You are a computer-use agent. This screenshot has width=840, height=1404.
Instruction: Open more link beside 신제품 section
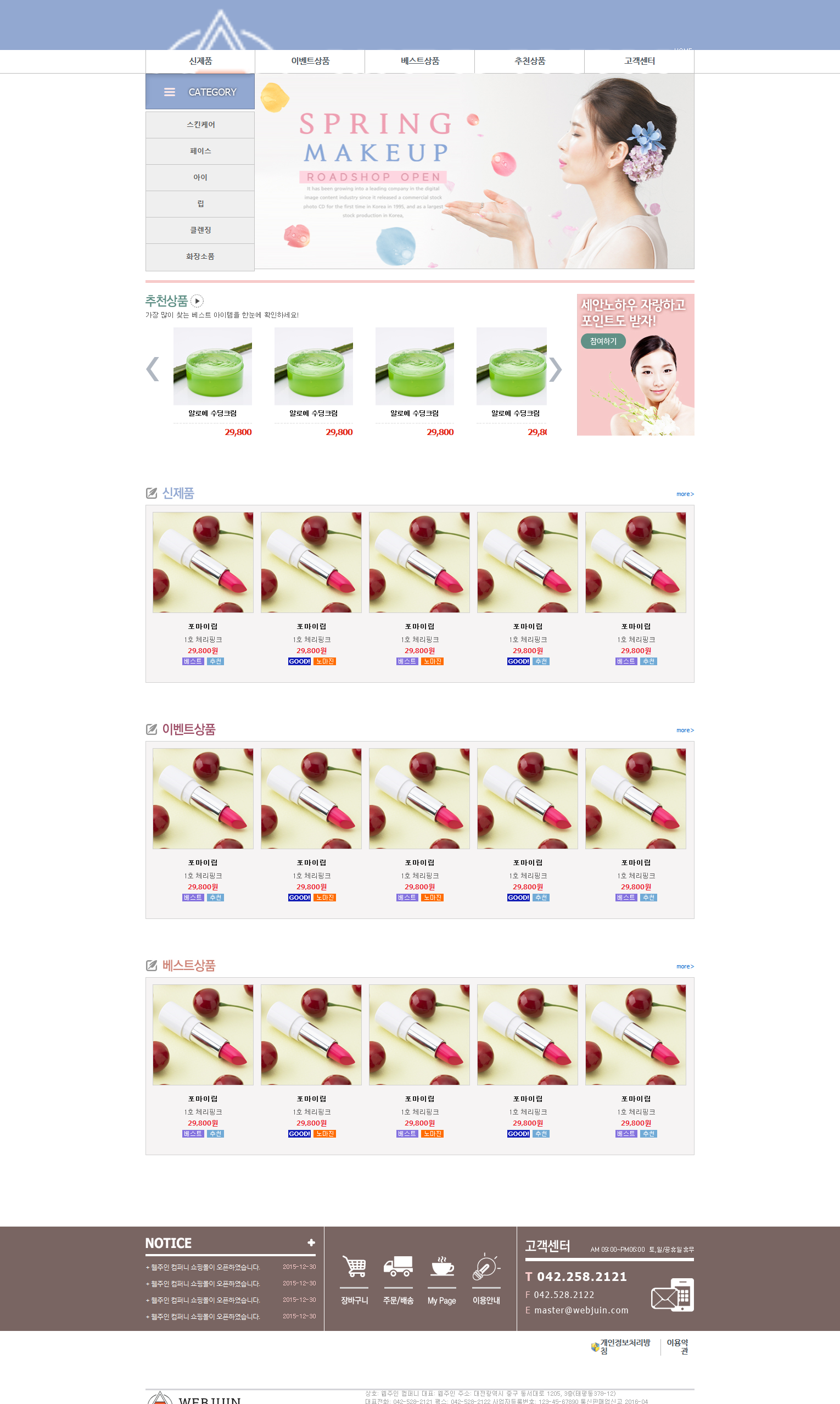[684, 494]
